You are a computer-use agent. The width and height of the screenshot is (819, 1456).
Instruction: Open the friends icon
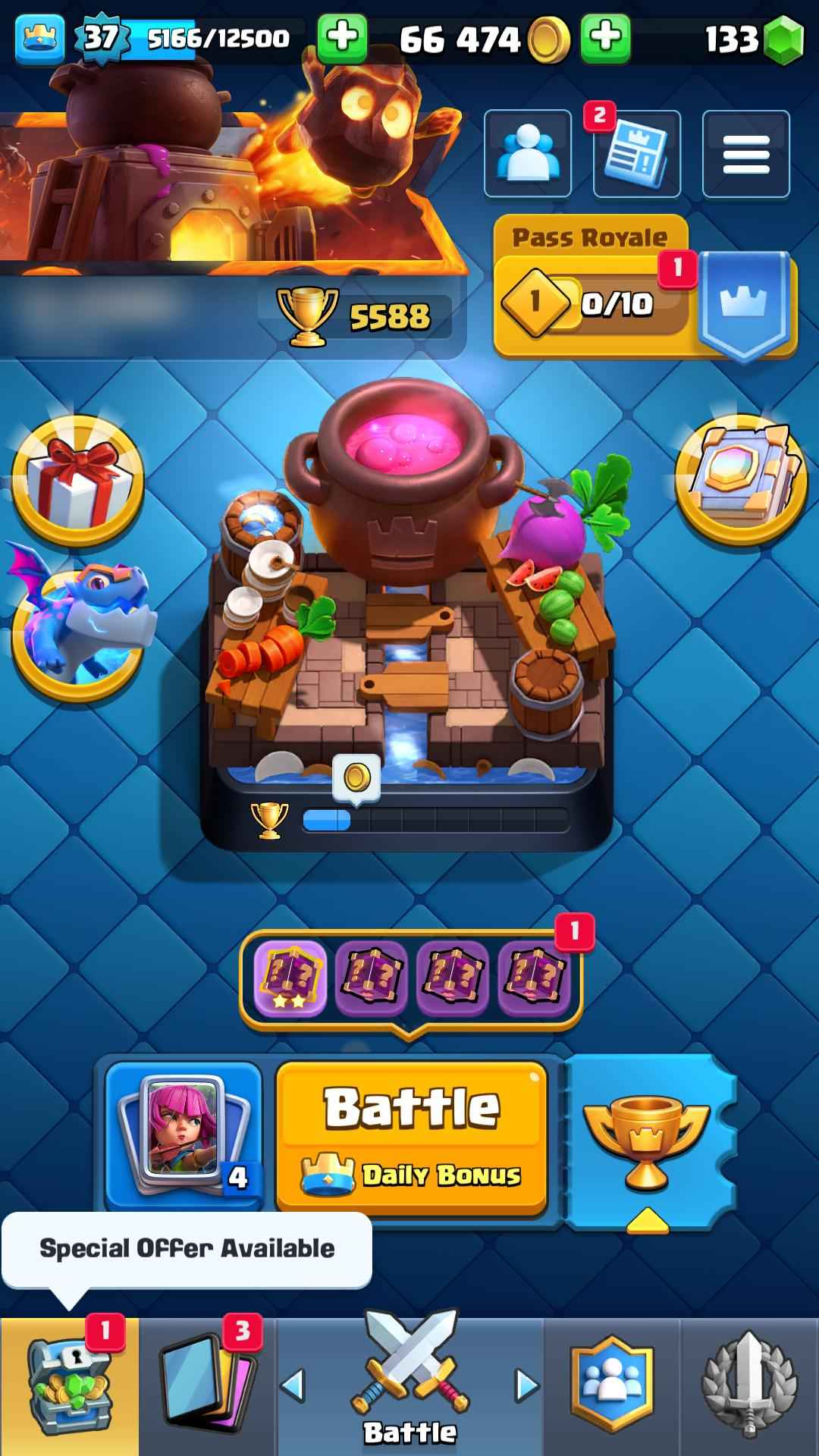[527, 154]
